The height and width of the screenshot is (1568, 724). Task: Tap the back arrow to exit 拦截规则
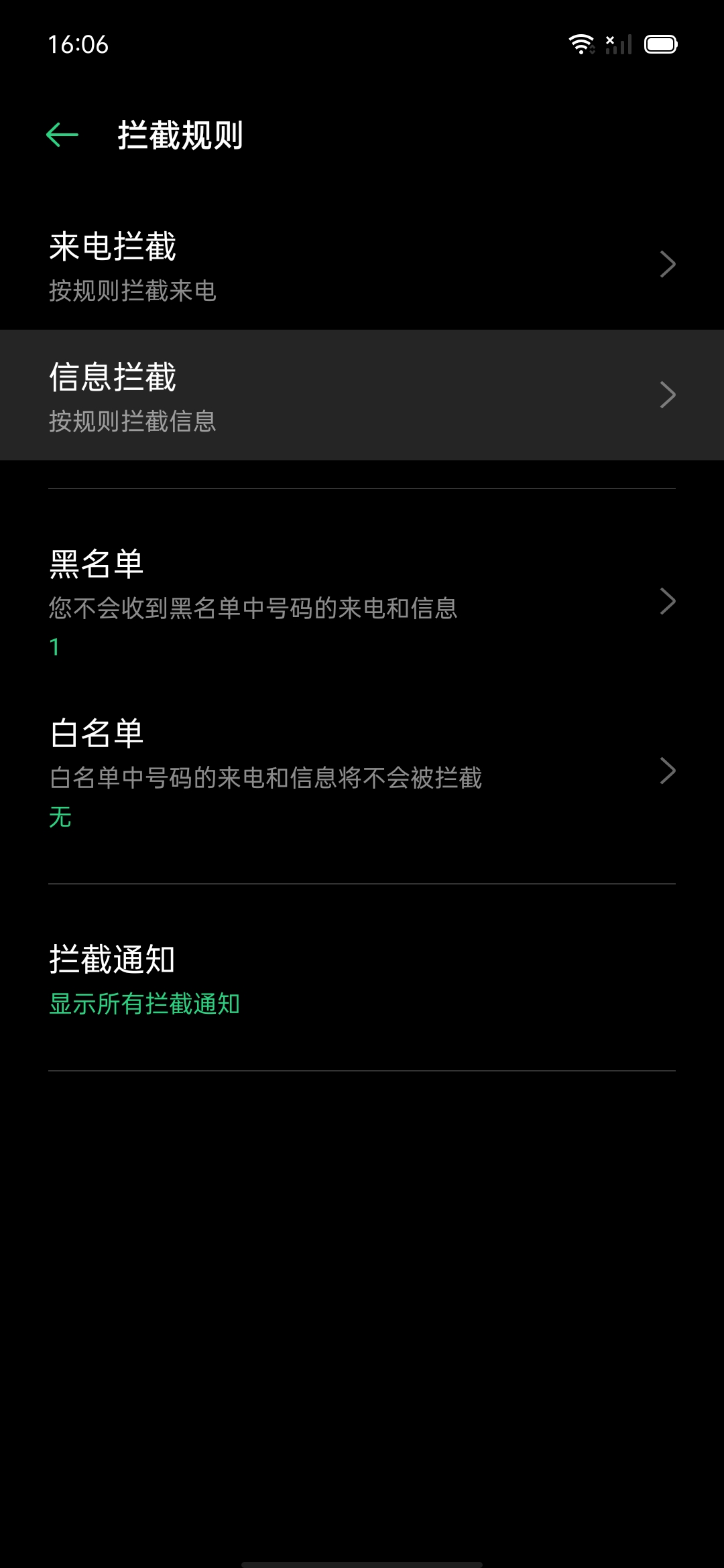point(61,134)
